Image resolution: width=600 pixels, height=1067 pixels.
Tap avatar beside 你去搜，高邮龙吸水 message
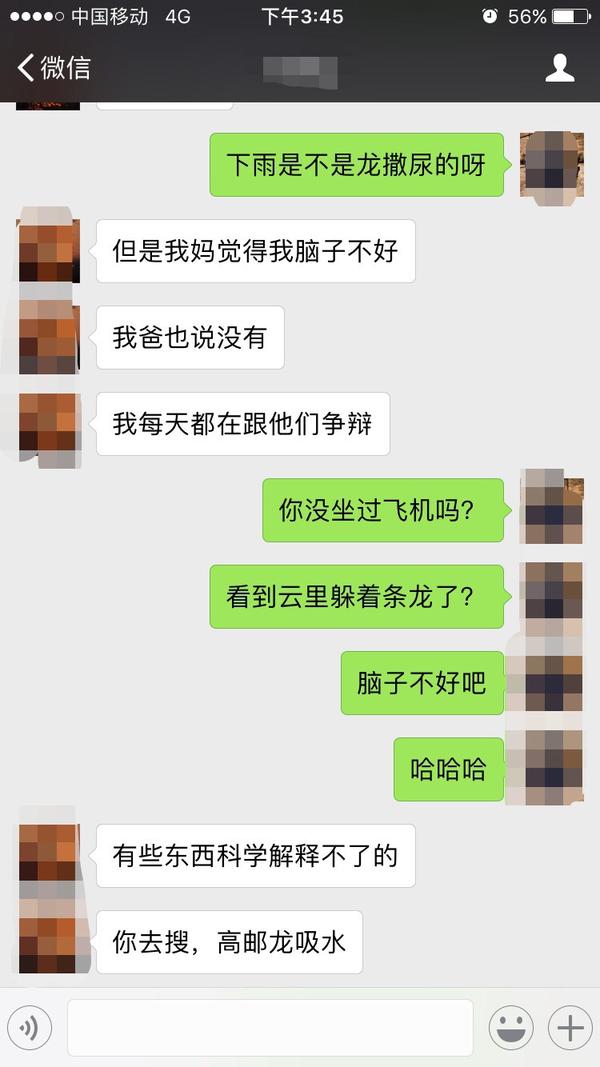pyautogui.click(x=49, y=941)
